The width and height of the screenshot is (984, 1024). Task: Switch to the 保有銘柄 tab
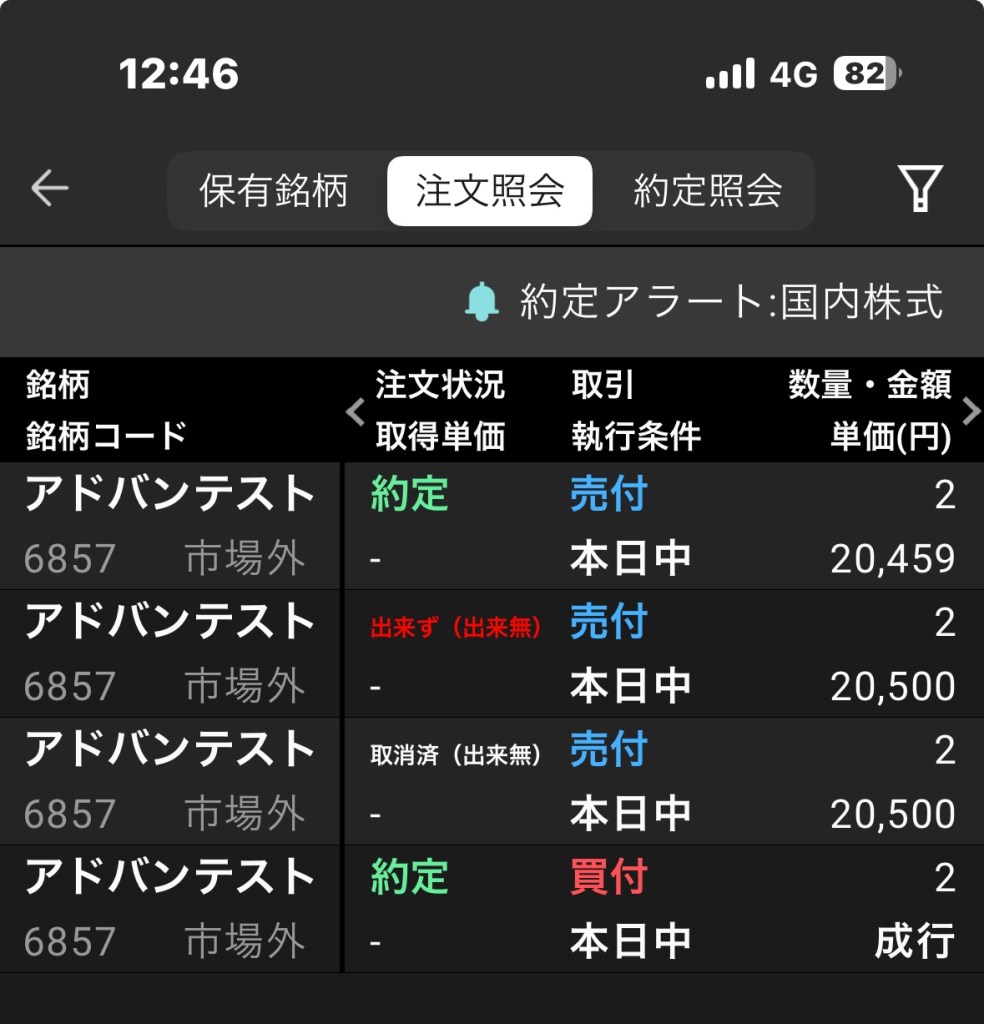[273, 190]
